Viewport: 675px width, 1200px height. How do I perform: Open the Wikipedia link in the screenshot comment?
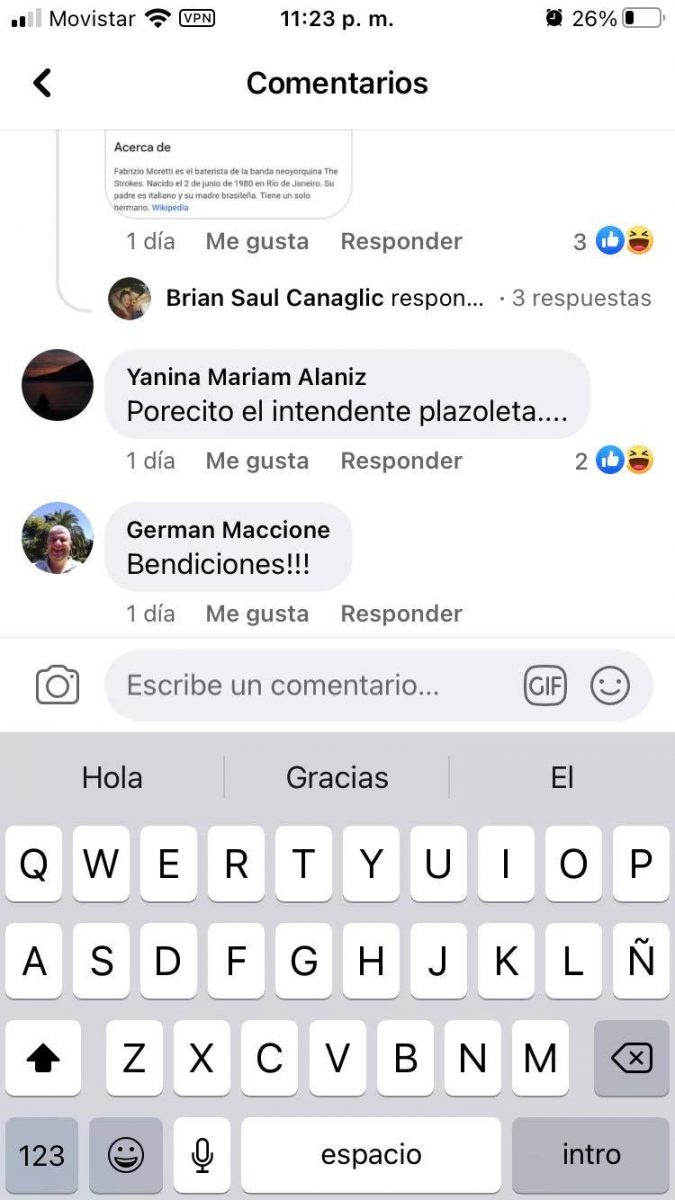pos(170,208)
